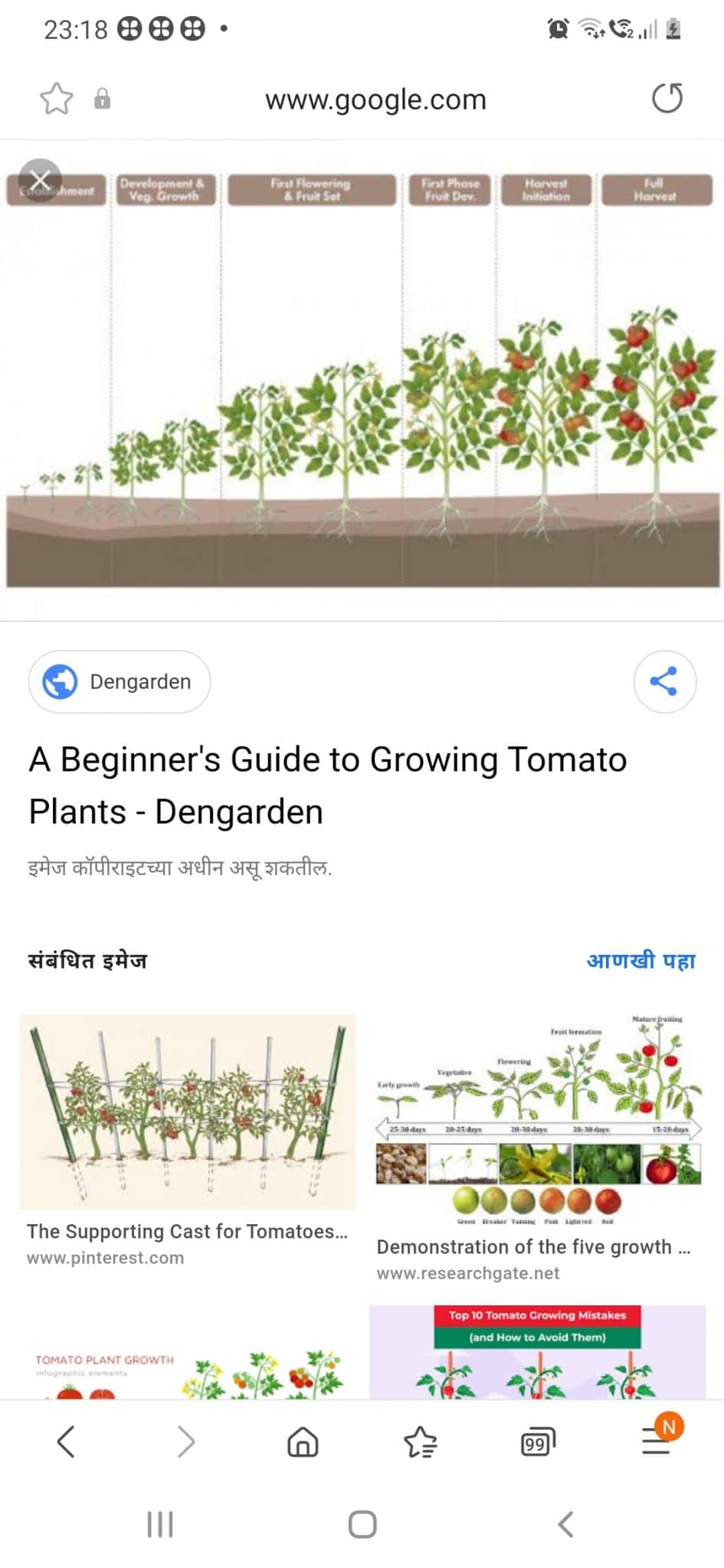
Task: View the 99 open tabs
Action: tap(538, 1442)
